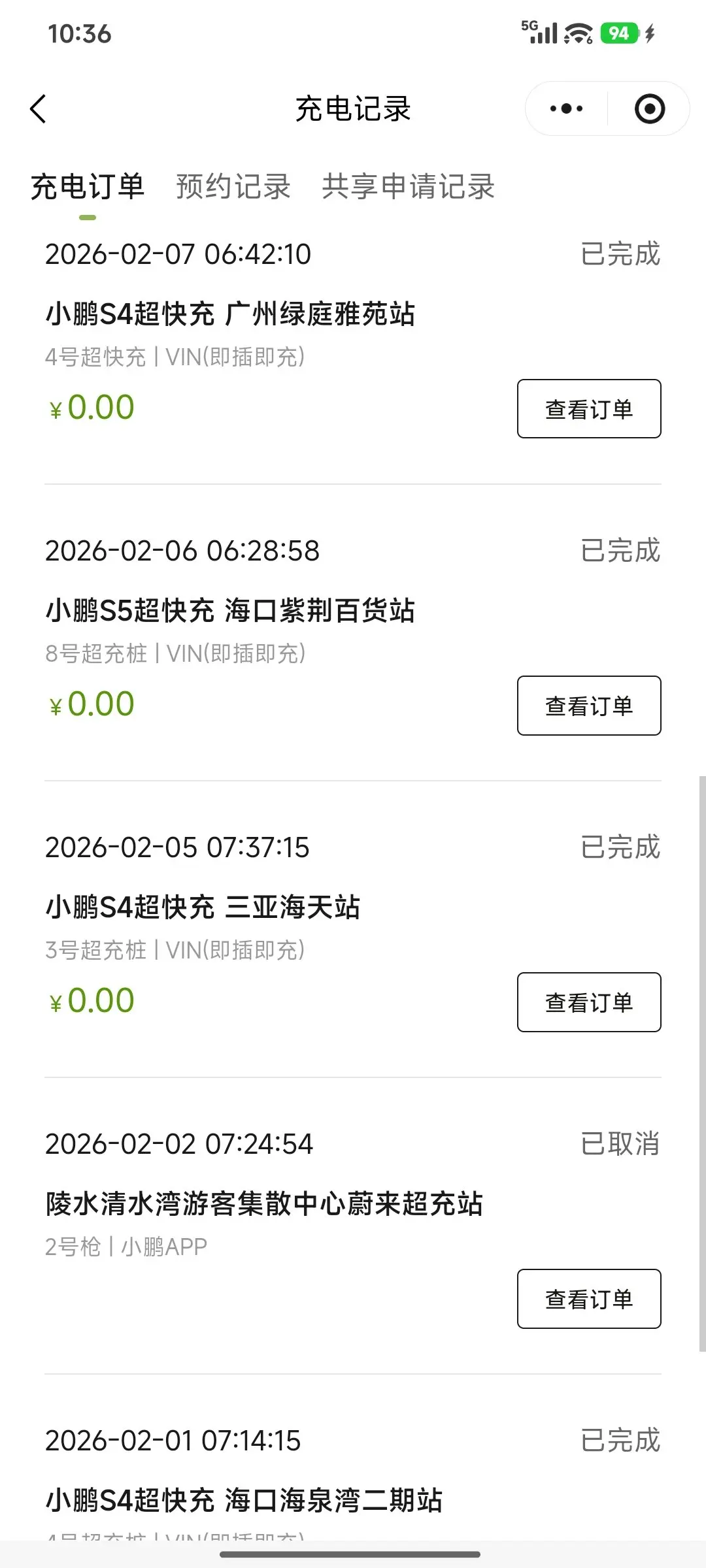Viewport: 706px width, 1568px height.
Task: Open the 共享申请记录 tab
Action: pos(408,187)
